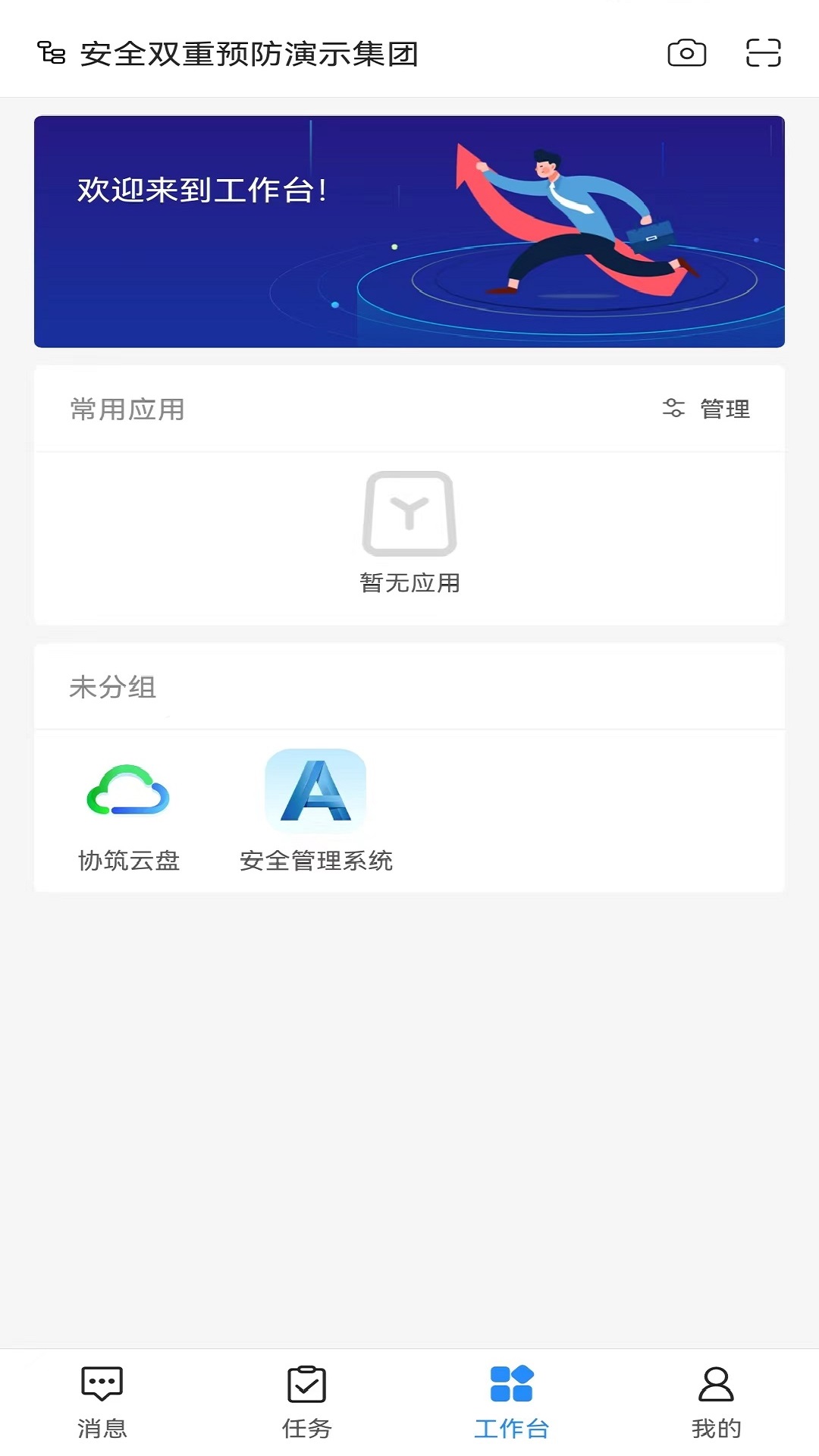Switch organization via 安全双重预防演示集团
Image resolution: width=819 pixels, height=1456 pixels.
pos(228,54)
